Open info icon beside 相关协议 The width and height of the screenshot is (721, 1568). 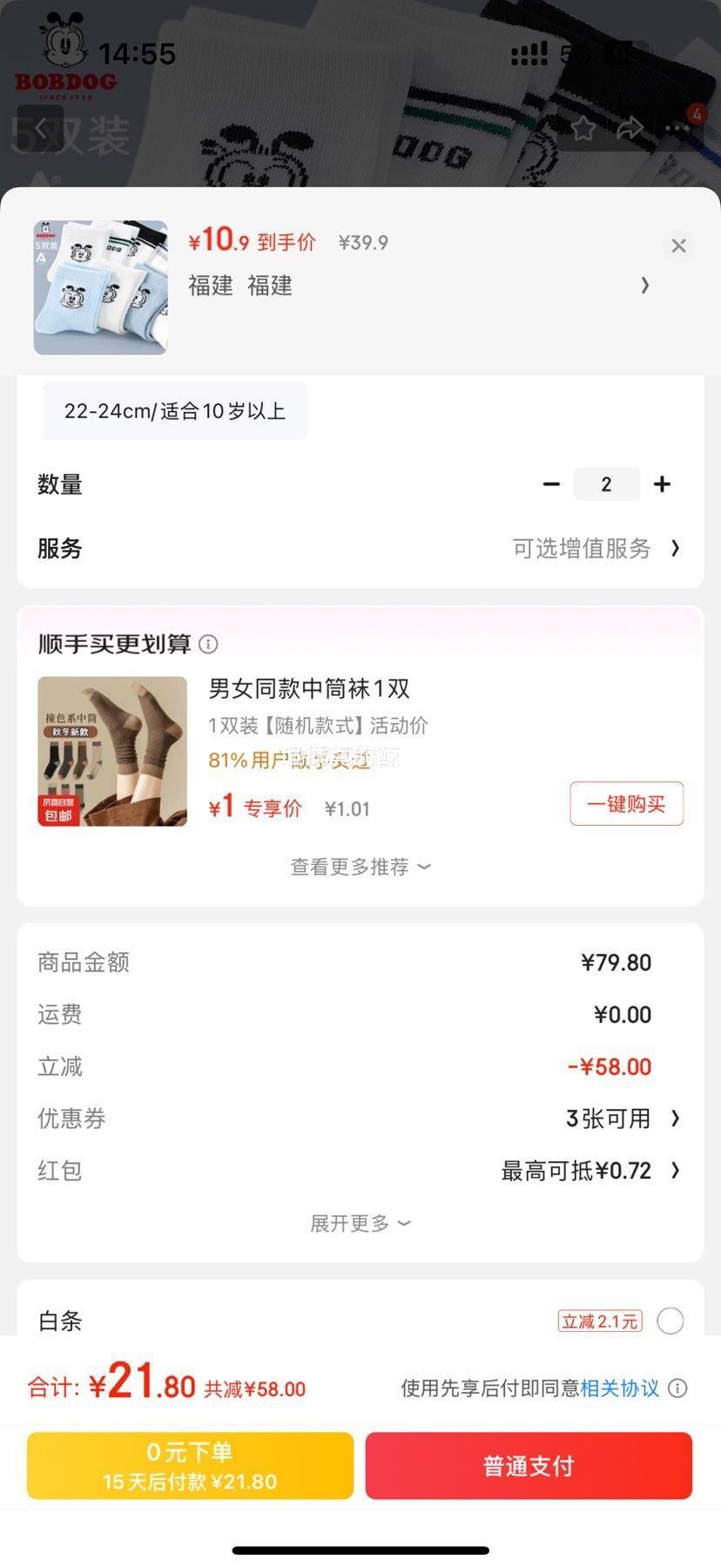click(x=678, y=1389)
